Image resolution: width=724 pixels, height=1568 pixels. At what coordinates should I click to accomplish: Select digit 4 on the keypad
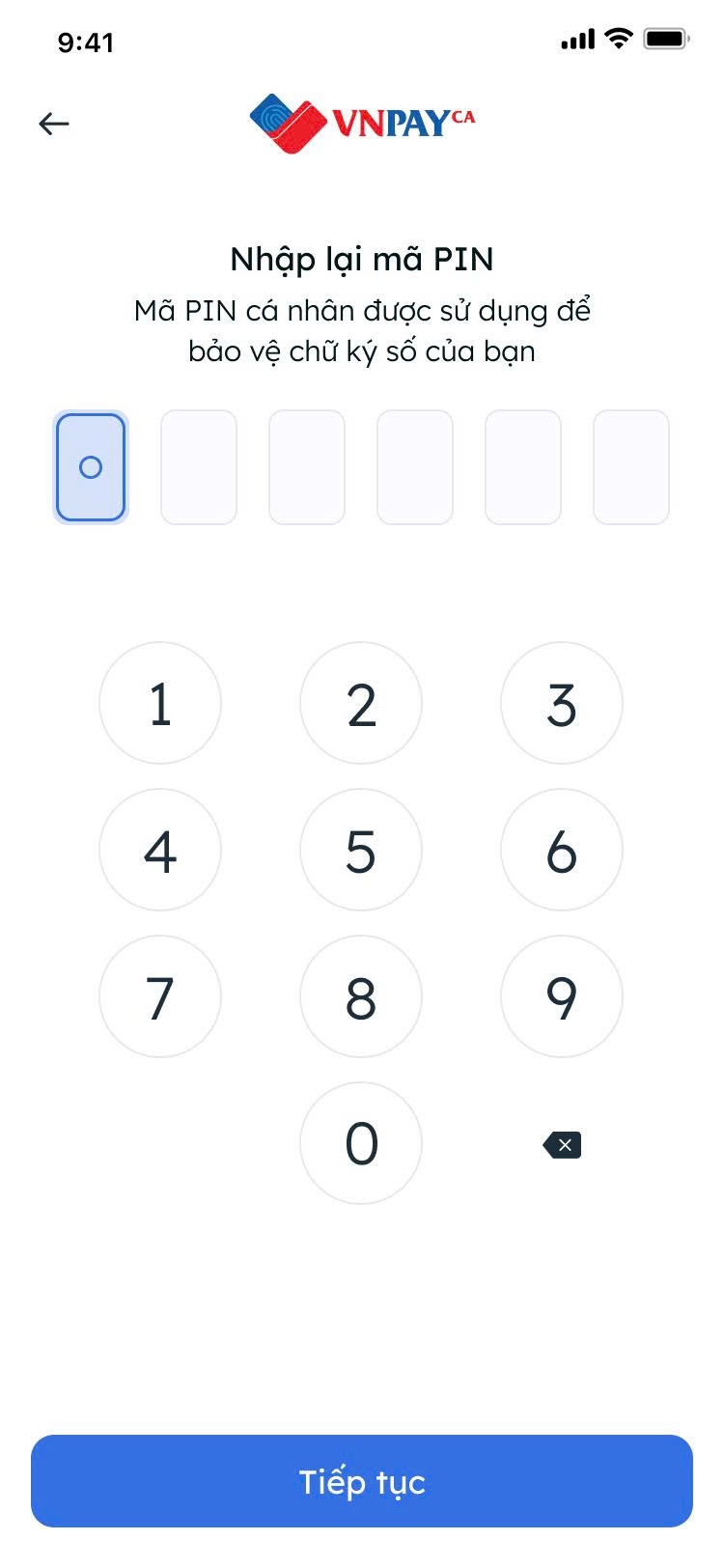click(160, 851)
